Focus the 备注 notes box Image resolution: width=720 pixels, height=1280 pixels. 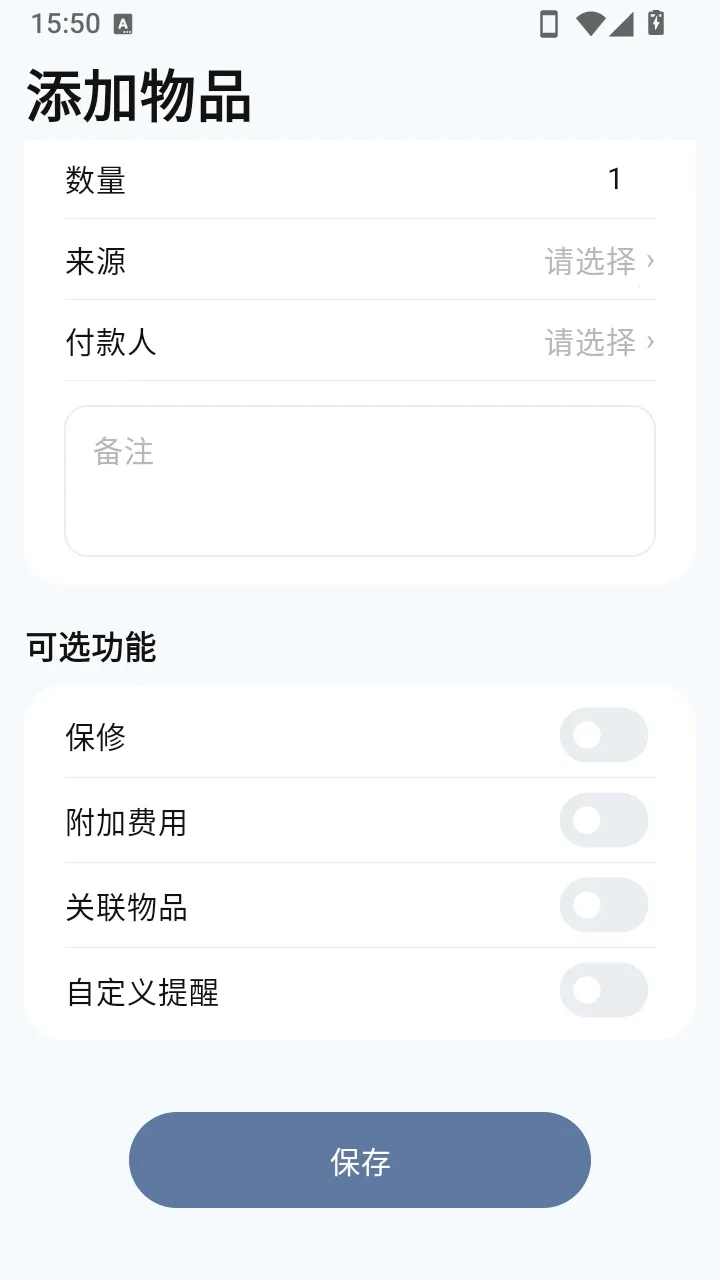coord(360,481)
